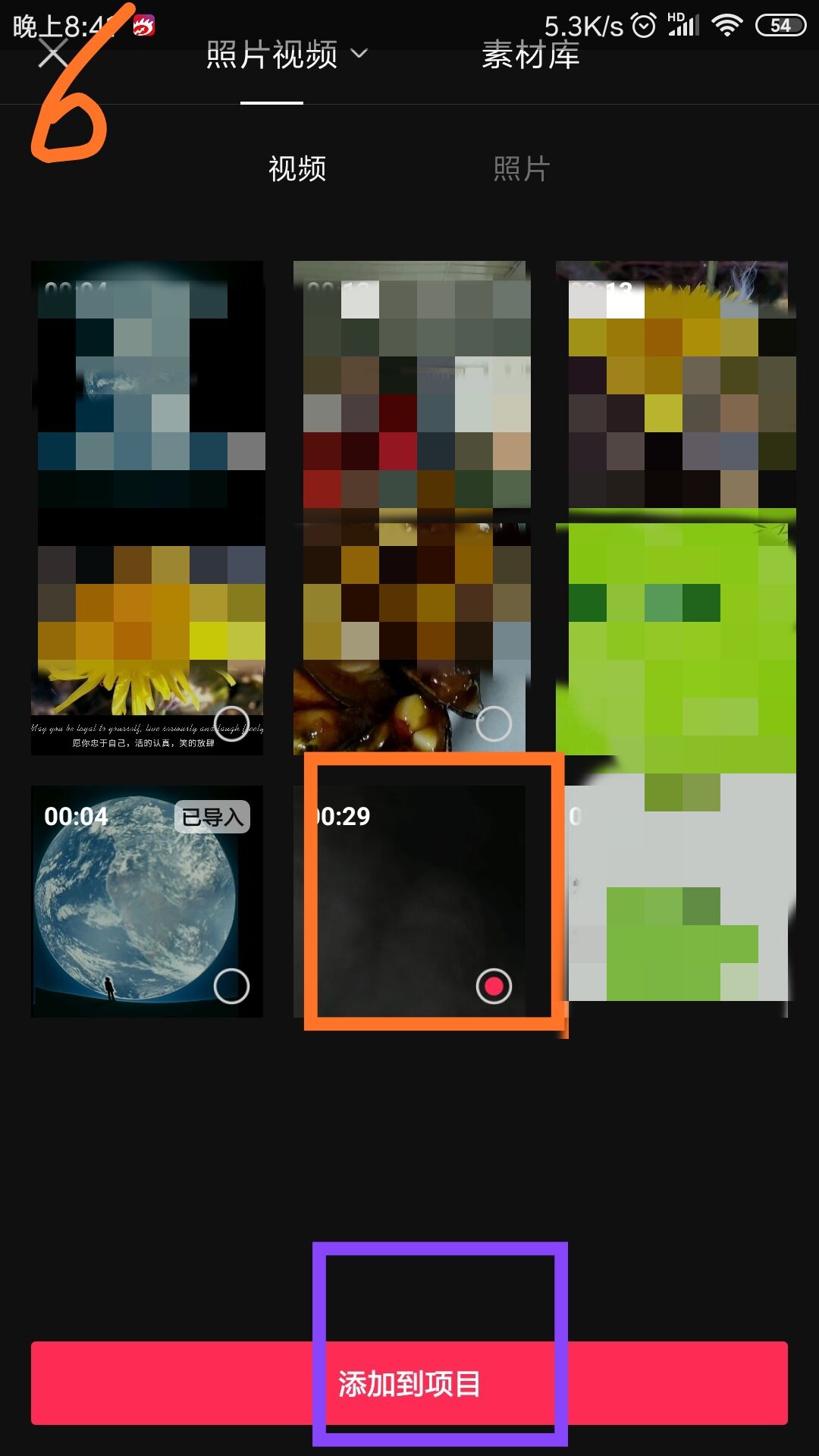
Task: Close the media picker with the X
Action: tap(53, 54)
